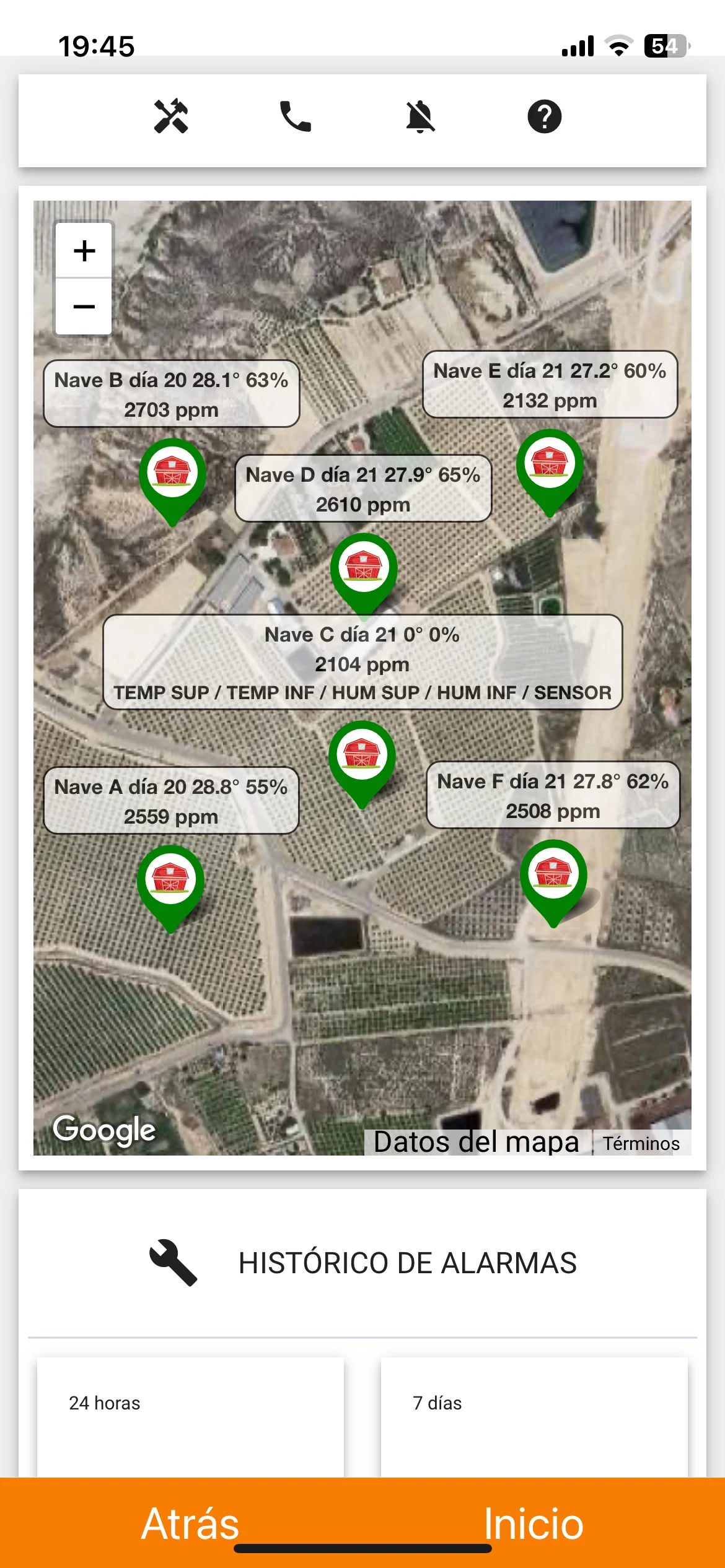Tap the phone call icon
The image size is (725, 1568).
coord(296,116)
